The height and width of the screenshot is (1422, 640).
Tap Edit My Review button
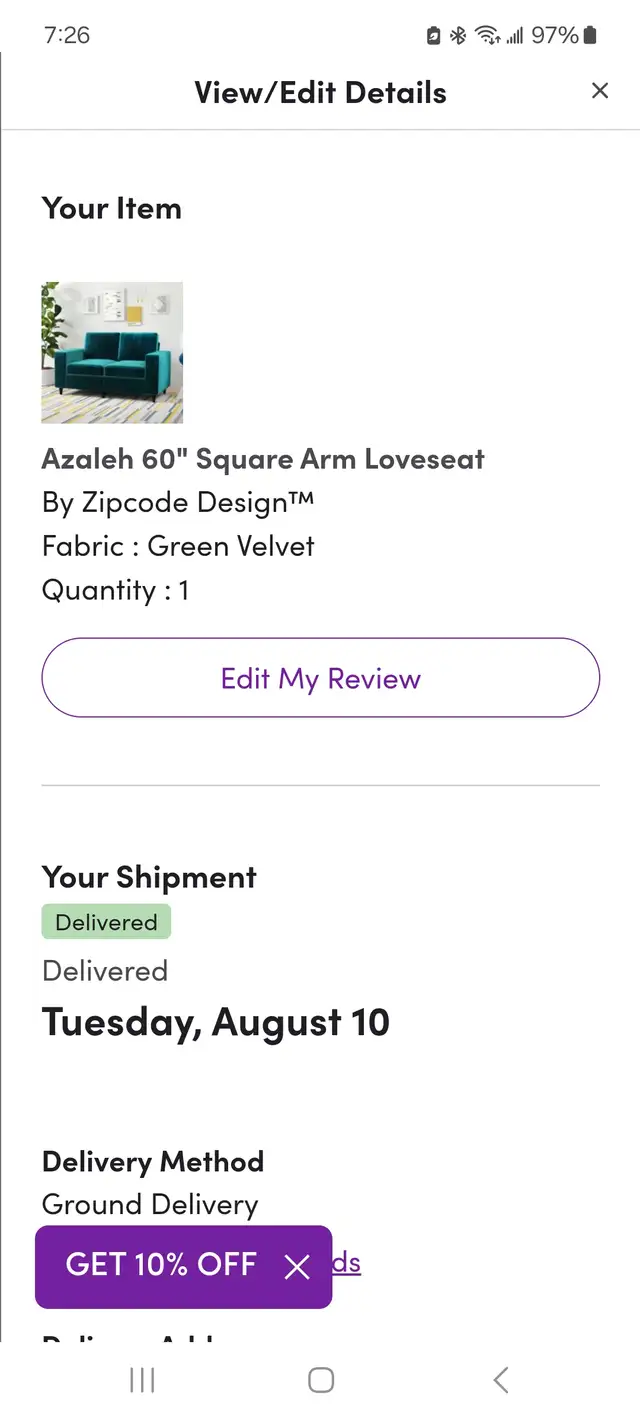(x=320, y=678)
